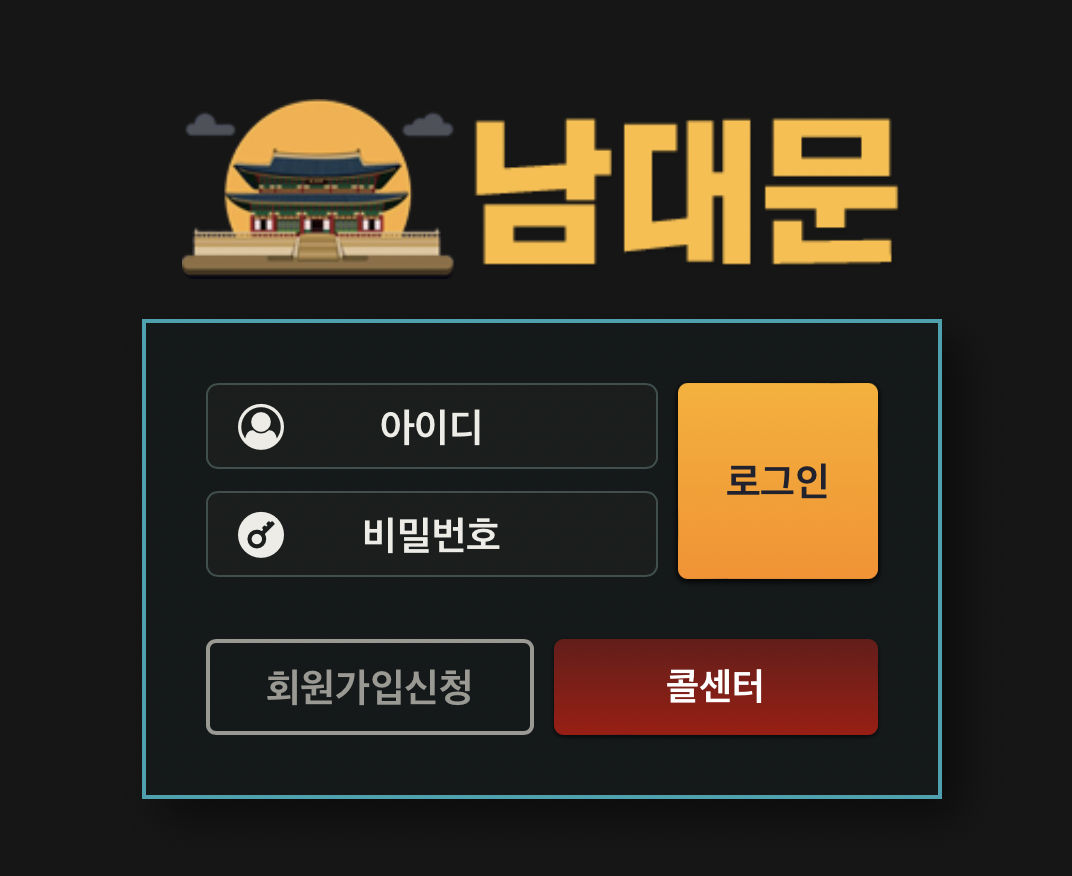Viewport: 1072px width, 876px height.
Task: Tap the orange 로그인 button
Action: 777,481
